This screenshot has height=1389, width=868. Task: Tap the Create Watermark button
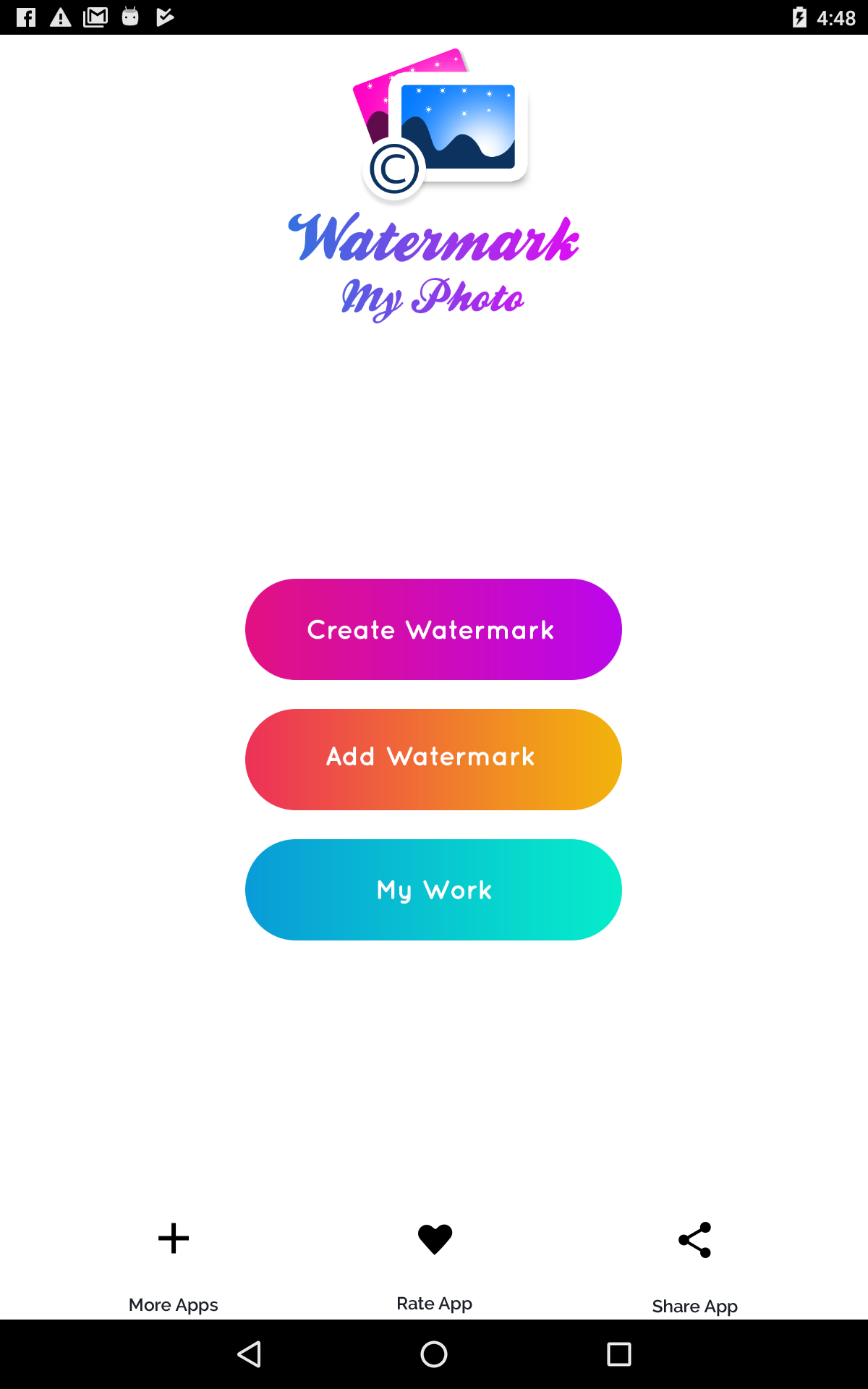point(433,629)
